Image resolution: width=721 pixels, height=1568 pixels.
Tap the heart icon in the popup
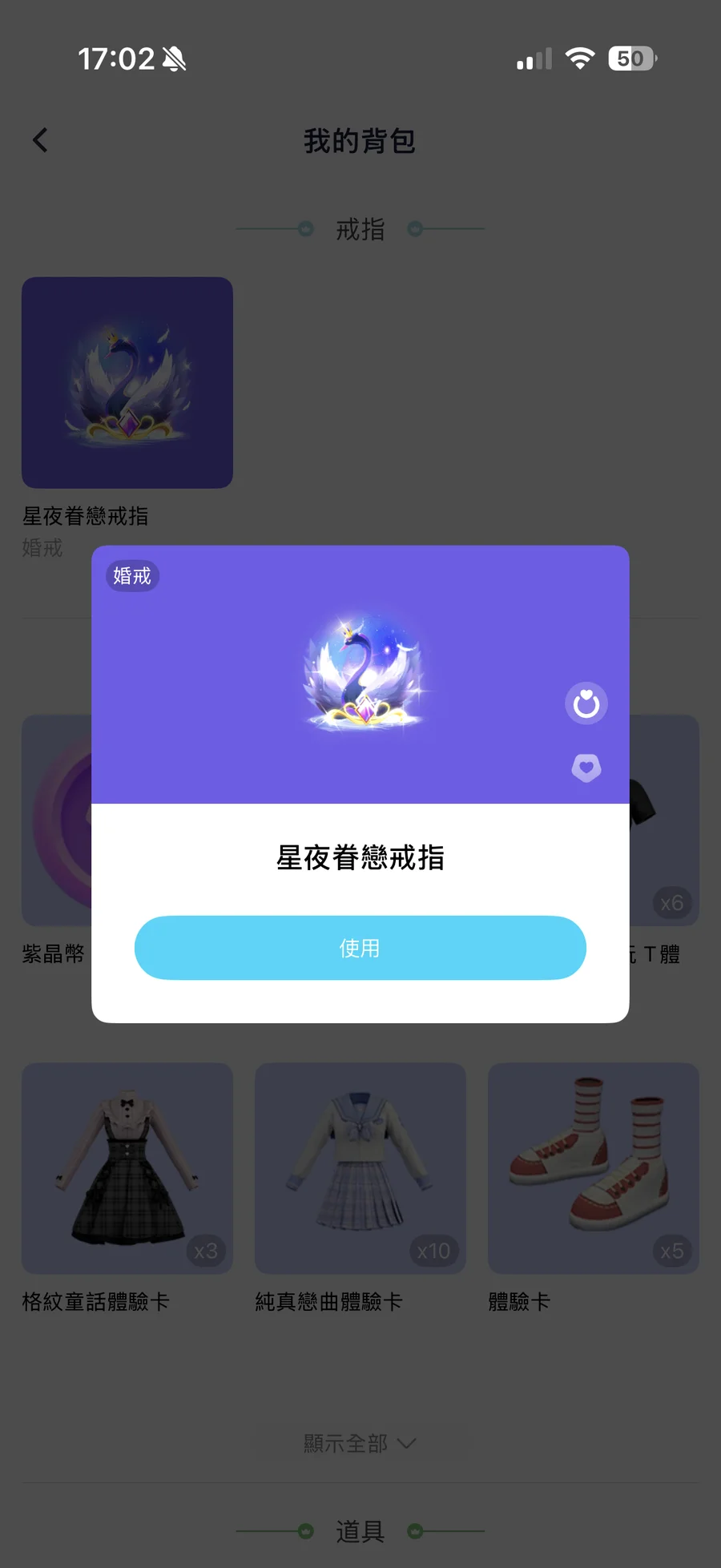(586, 768)
